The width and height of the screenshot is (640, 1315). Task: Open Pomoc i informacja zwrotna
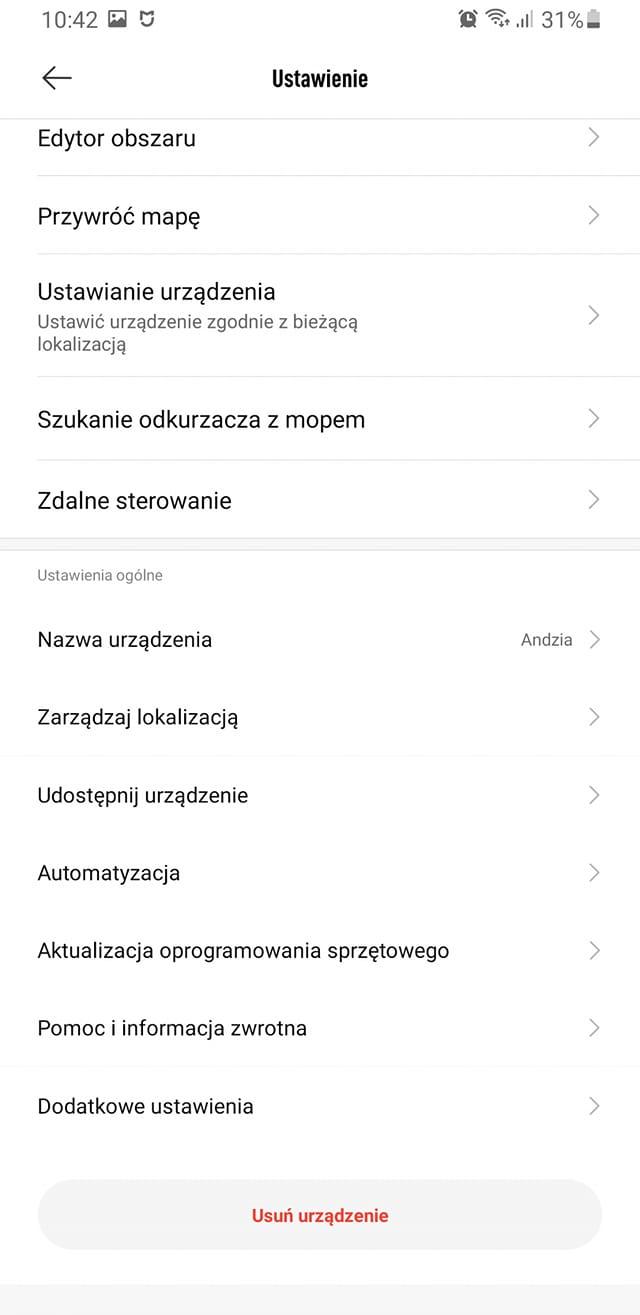pos(319,1028)
